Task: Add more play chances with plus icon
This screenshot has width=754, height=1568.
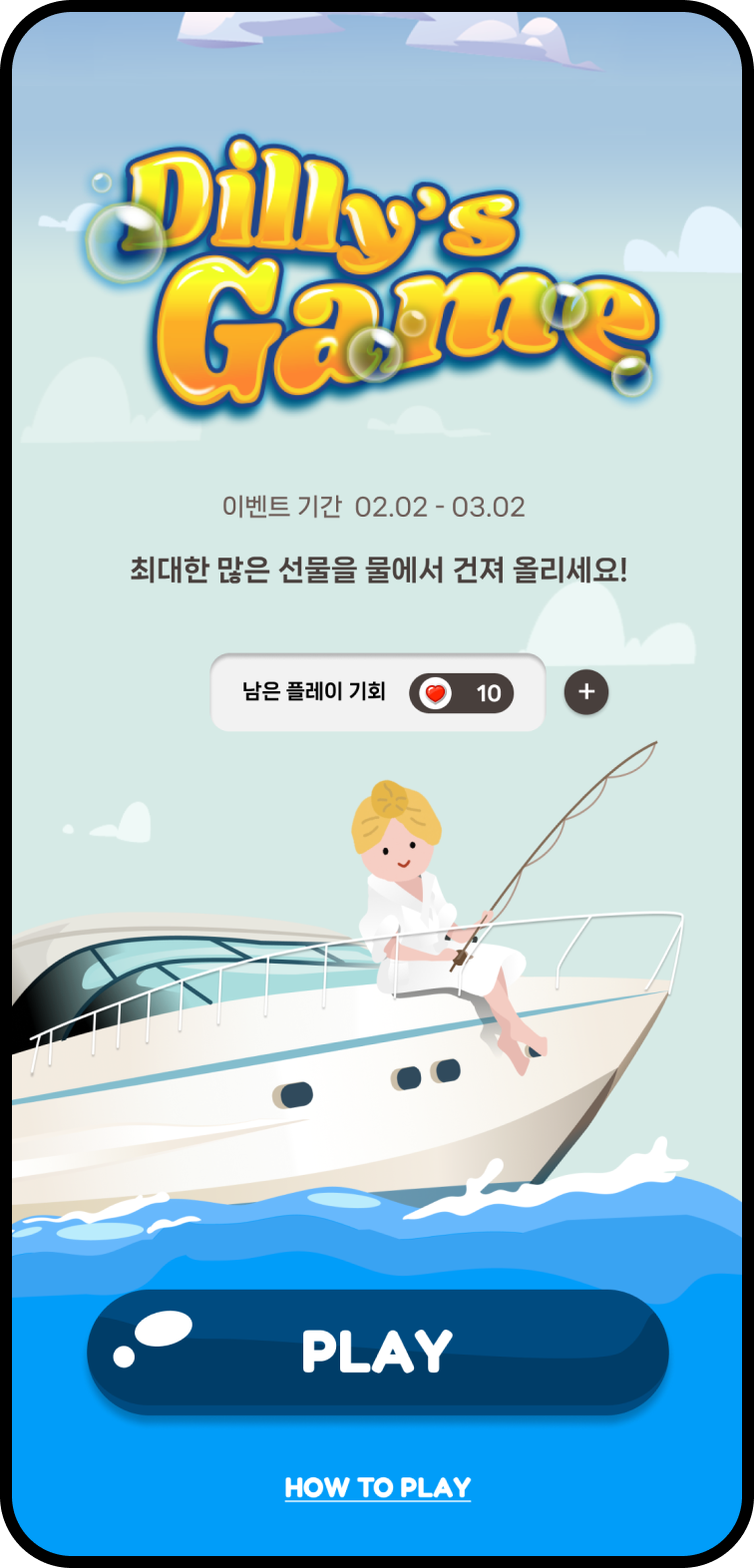Action: point(586,692)
